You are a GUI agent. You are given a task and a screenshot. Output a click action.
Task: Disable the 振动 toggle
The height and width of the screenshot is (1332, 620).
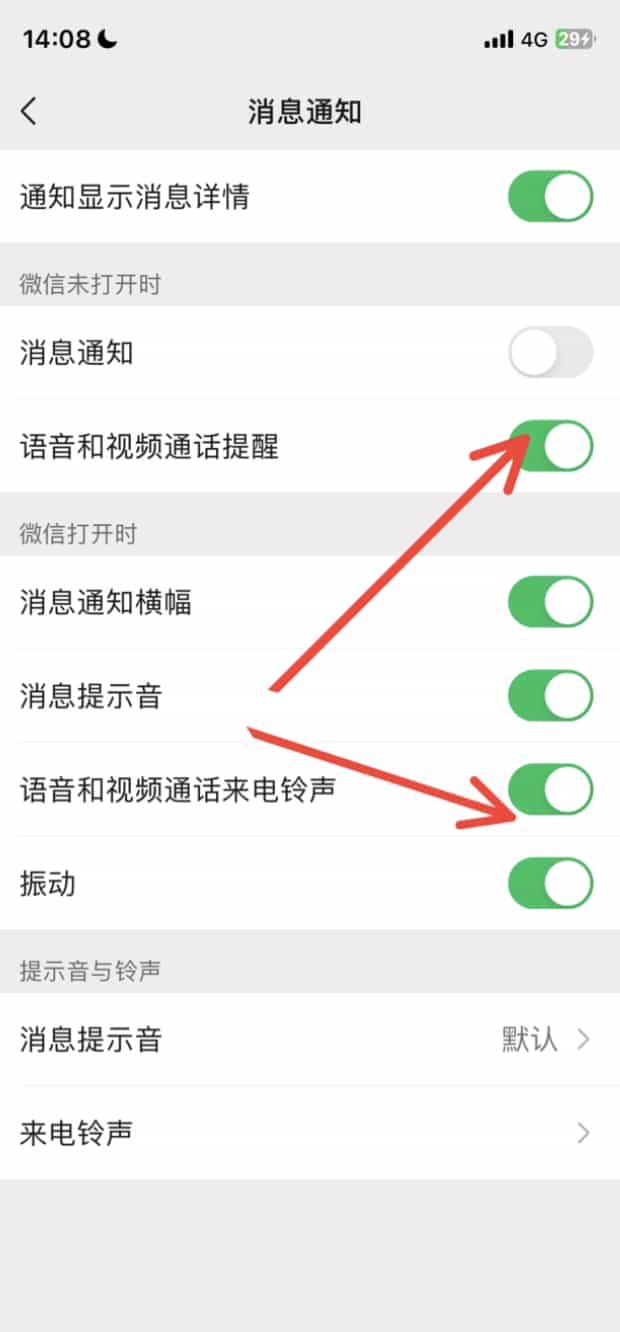551,884
